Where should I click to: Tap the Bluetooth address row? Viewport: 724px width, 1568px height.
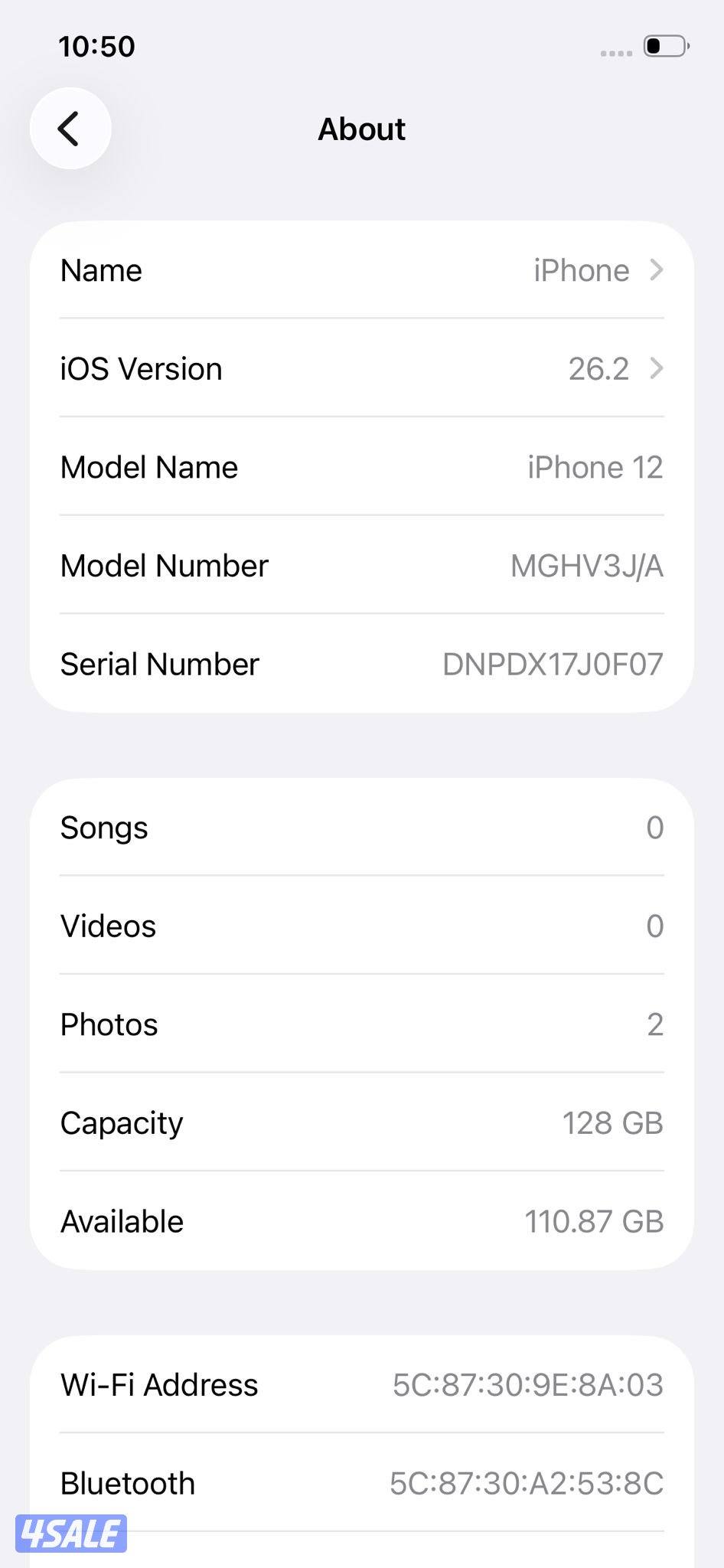tap(361, 1483)
